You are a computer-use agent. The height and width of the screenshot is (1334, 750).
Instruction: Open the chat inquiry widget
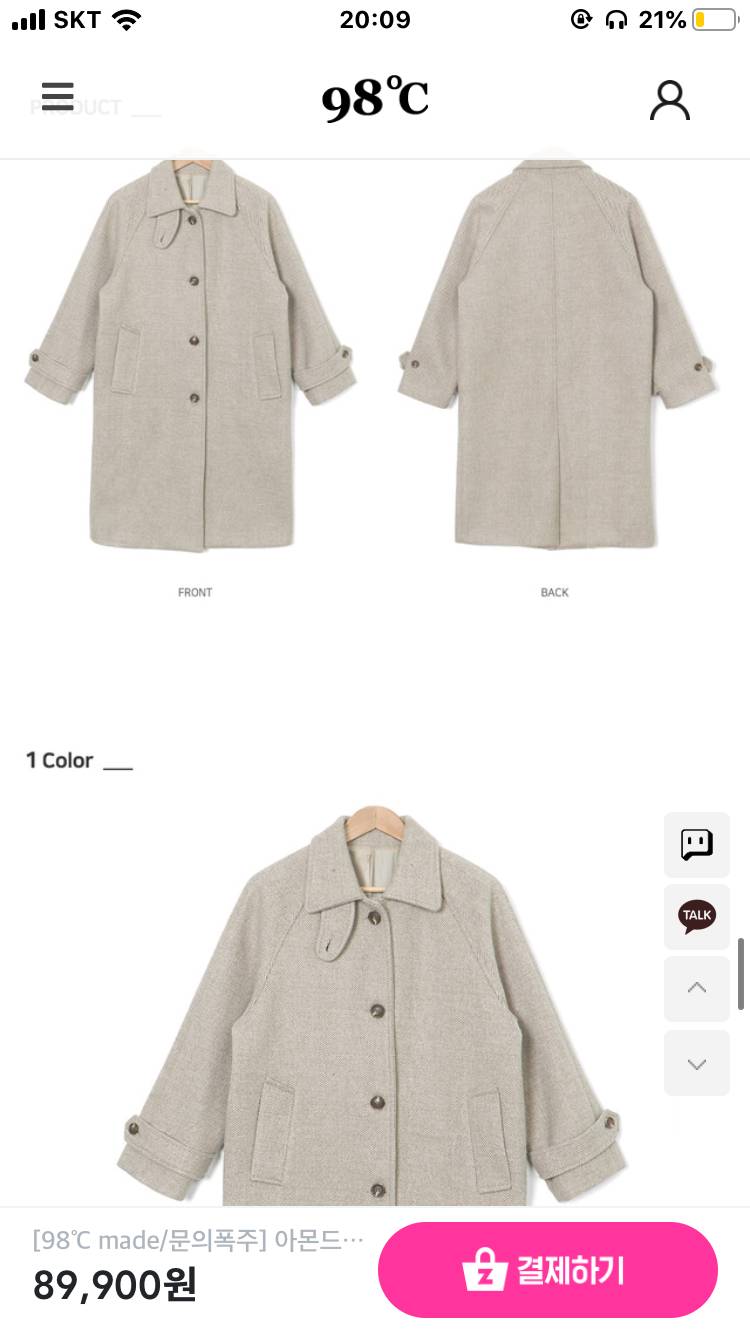[697, 845]
